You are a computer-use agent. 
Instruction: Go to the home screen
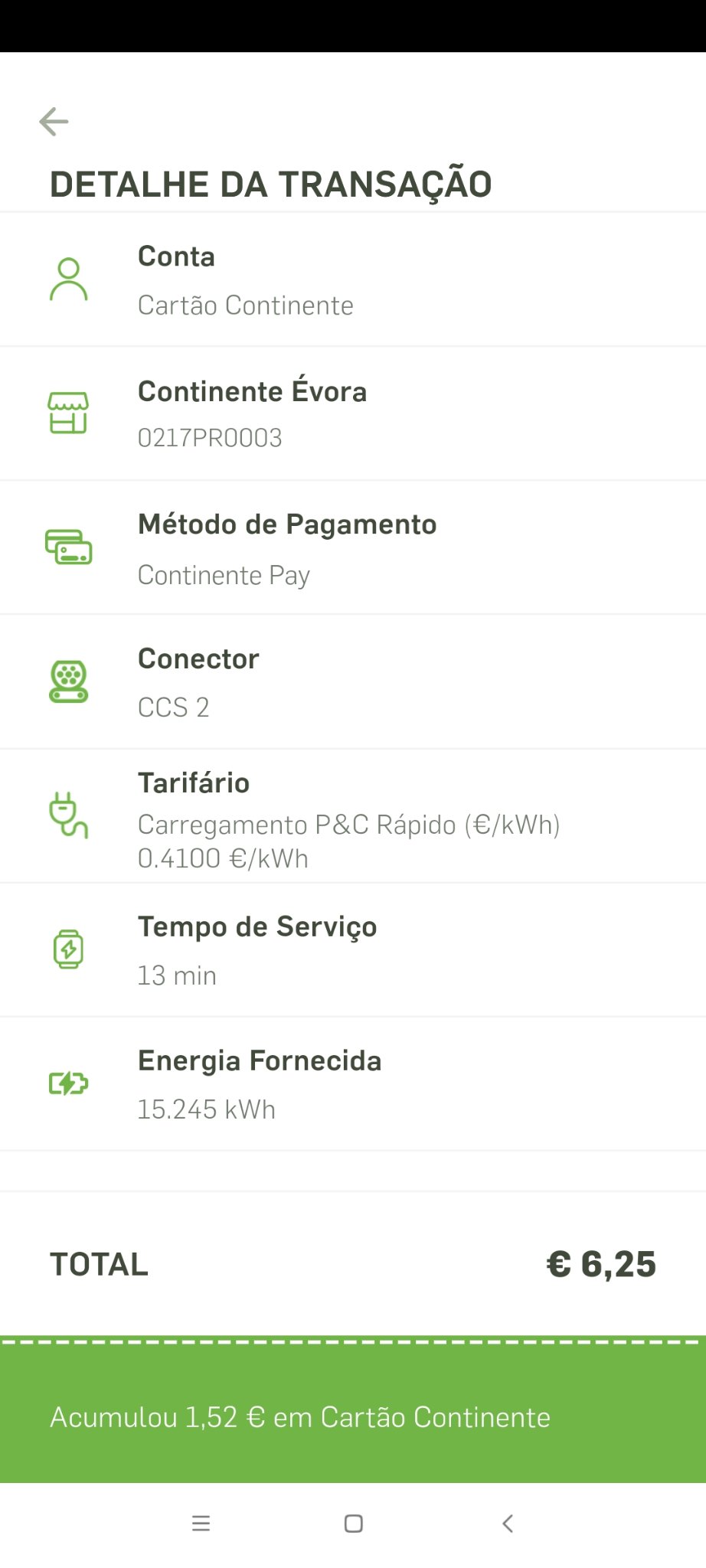[x=353, y=1524]
